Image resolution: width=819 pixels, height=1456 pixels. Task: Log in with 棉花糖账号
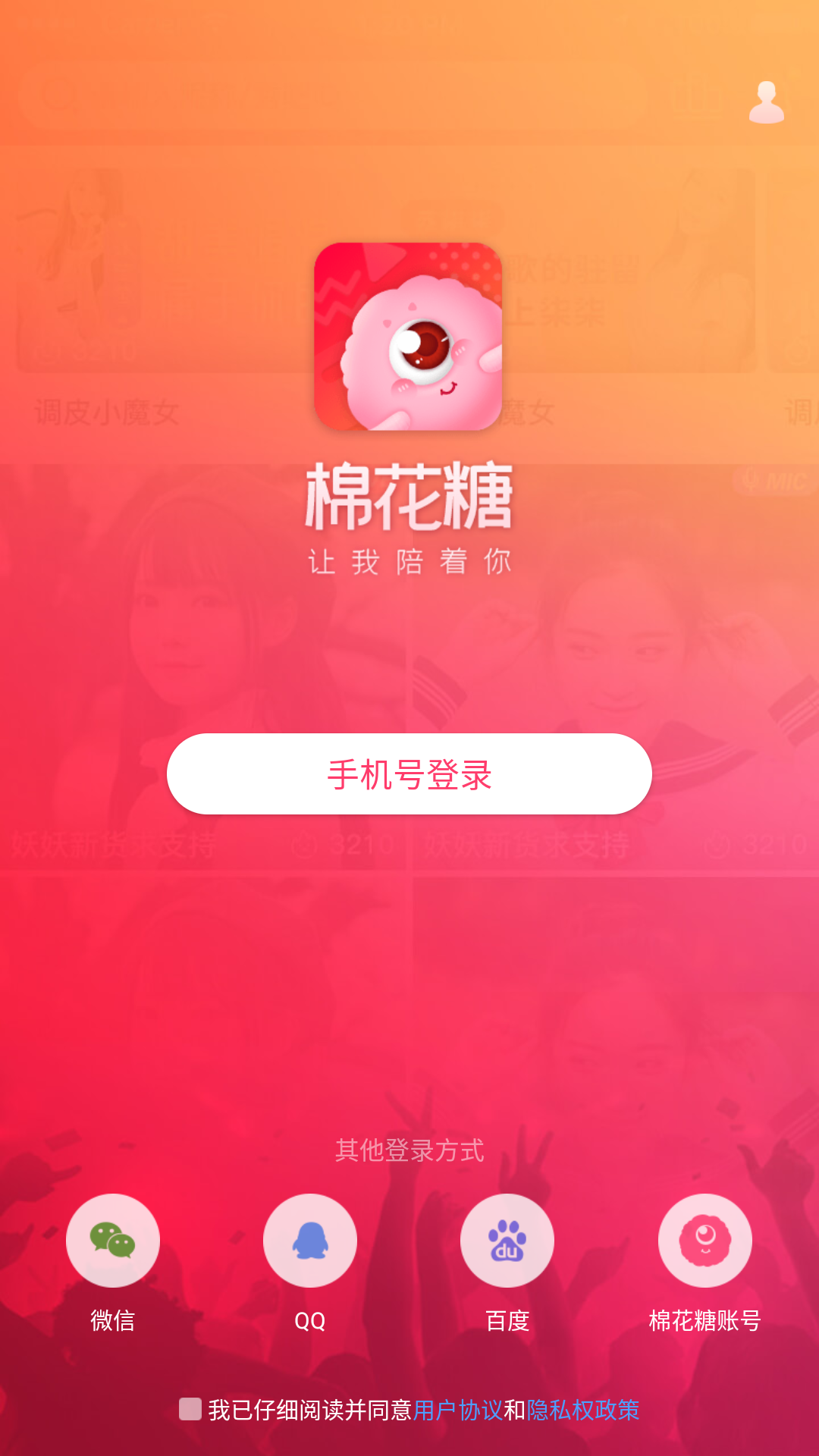point(704,1241)
